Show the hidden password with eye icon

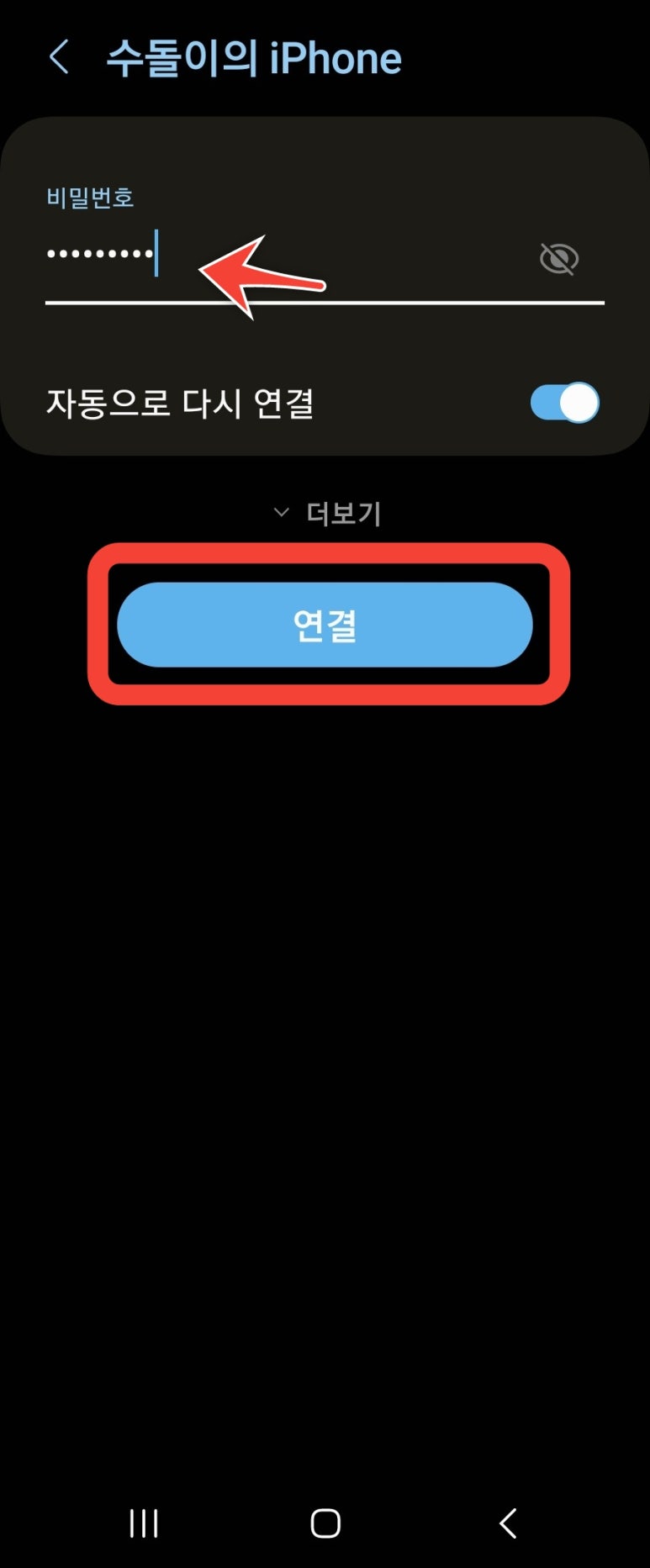558,259
